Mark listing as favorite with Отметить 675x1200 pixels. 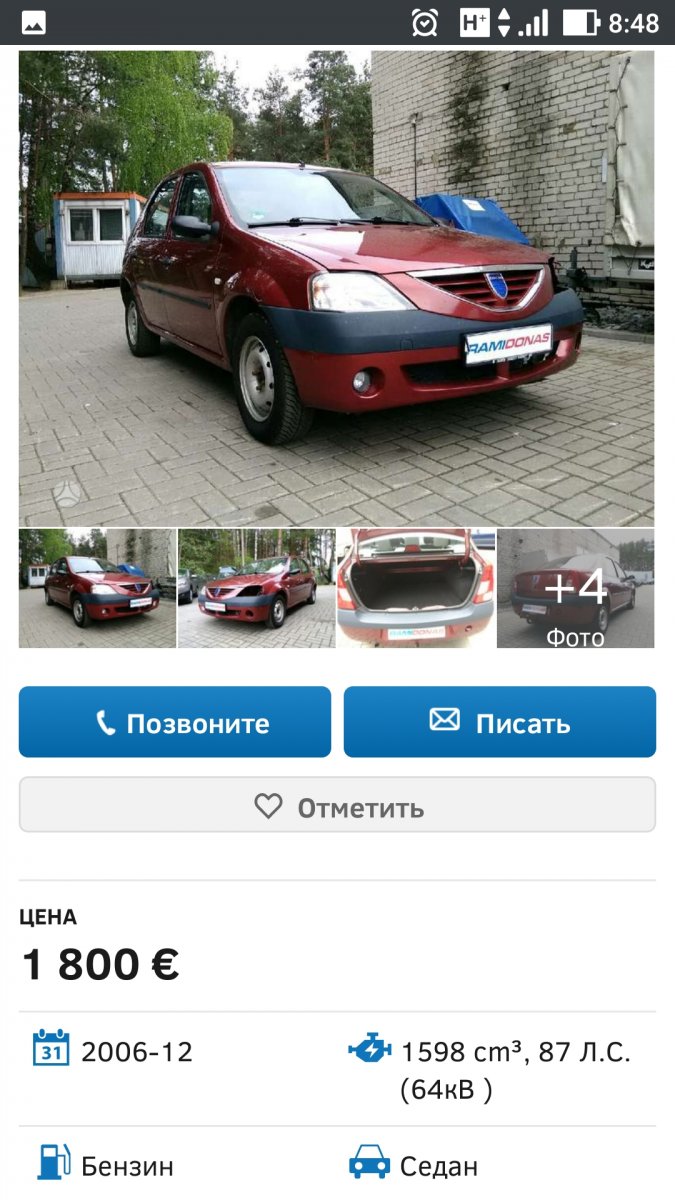(337, 805)
